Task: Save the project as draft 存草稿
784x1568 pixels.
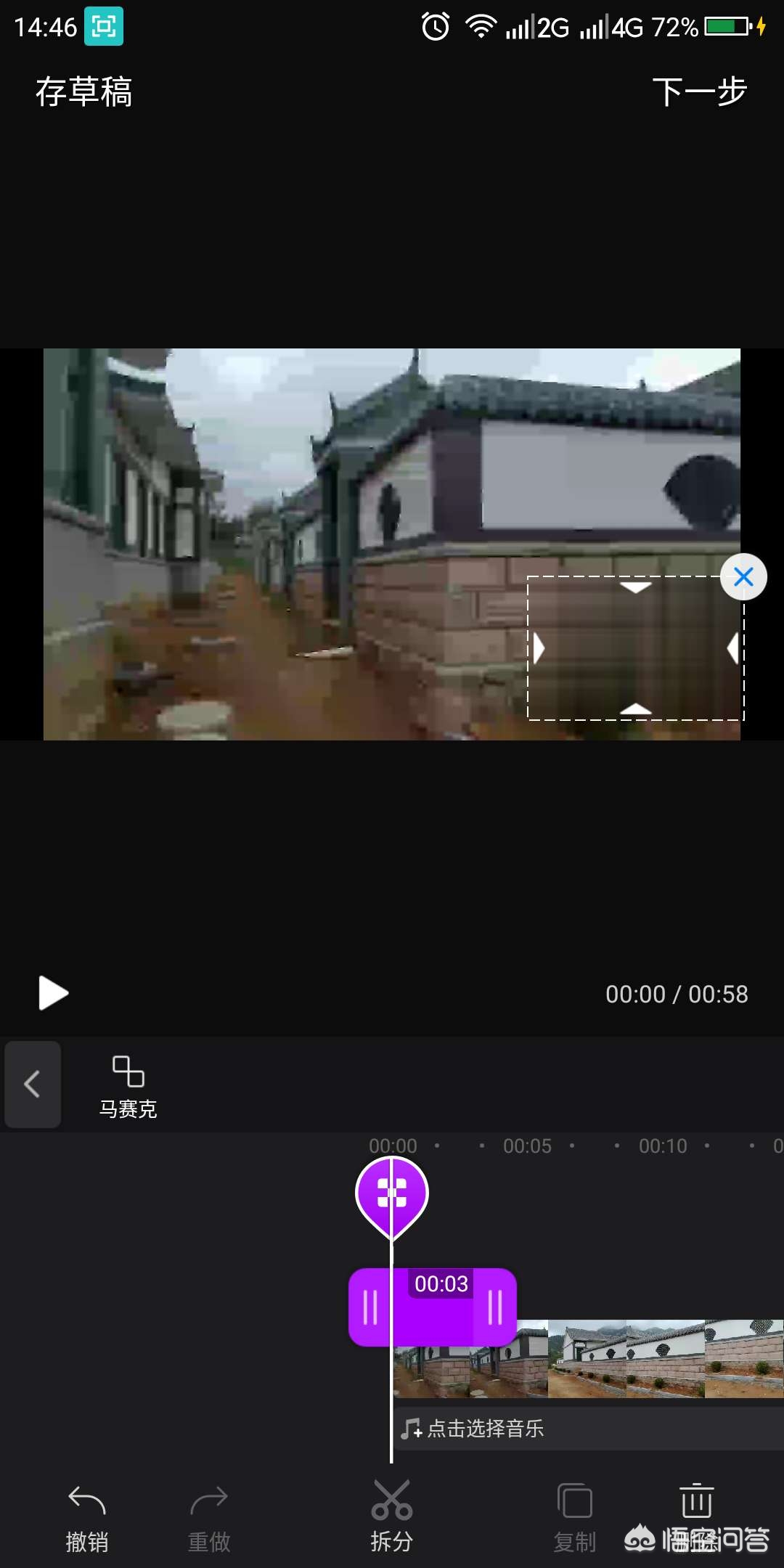Action: [x=84, y=91]
